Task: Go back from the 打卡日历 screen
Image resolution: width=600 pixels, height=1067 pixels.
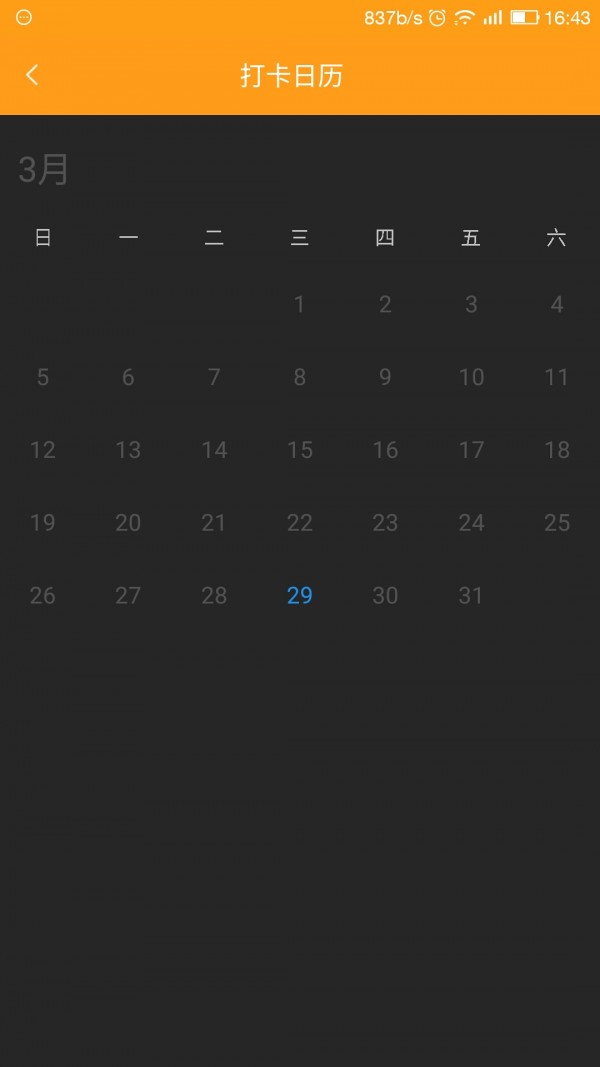Action: pos(32,75)
